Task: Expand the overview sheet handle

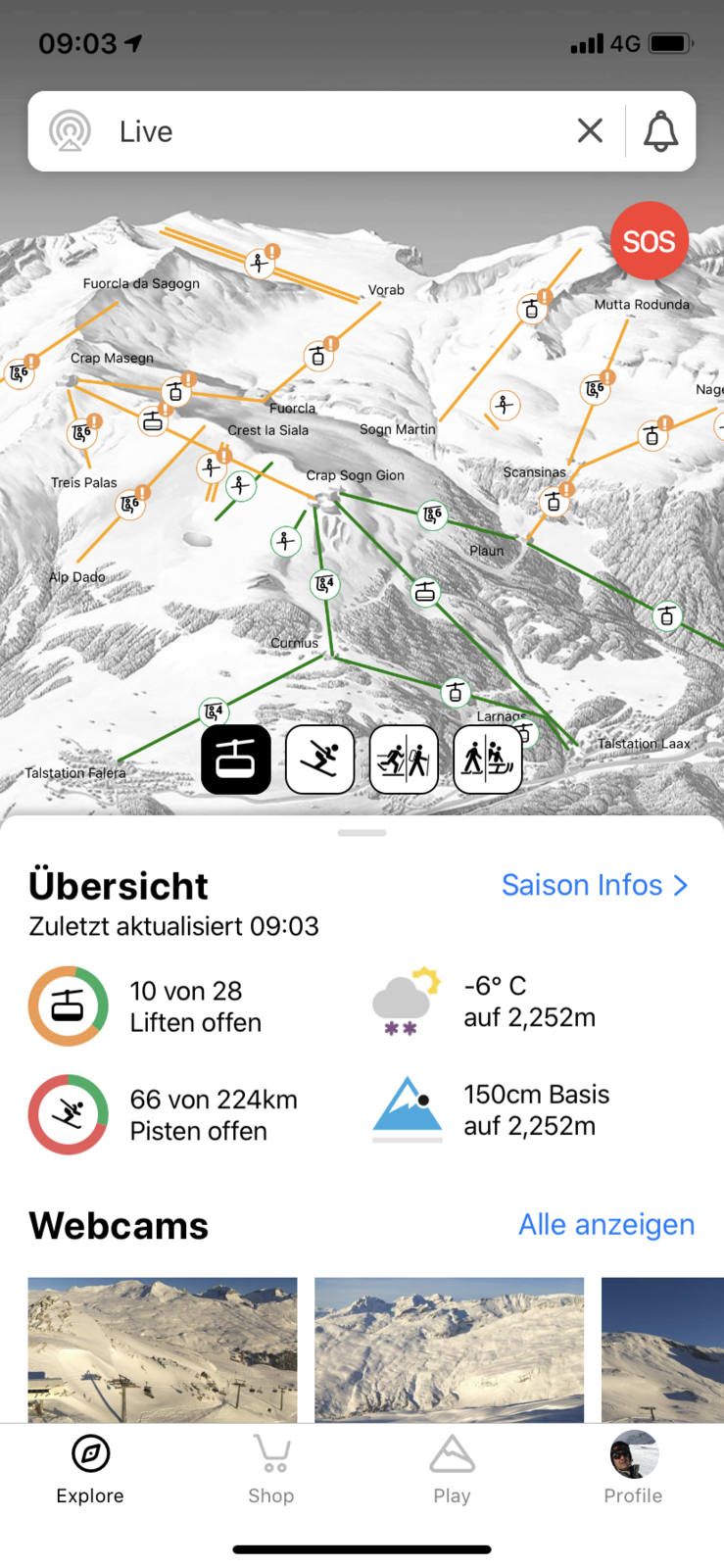Action: pos(362,833)
